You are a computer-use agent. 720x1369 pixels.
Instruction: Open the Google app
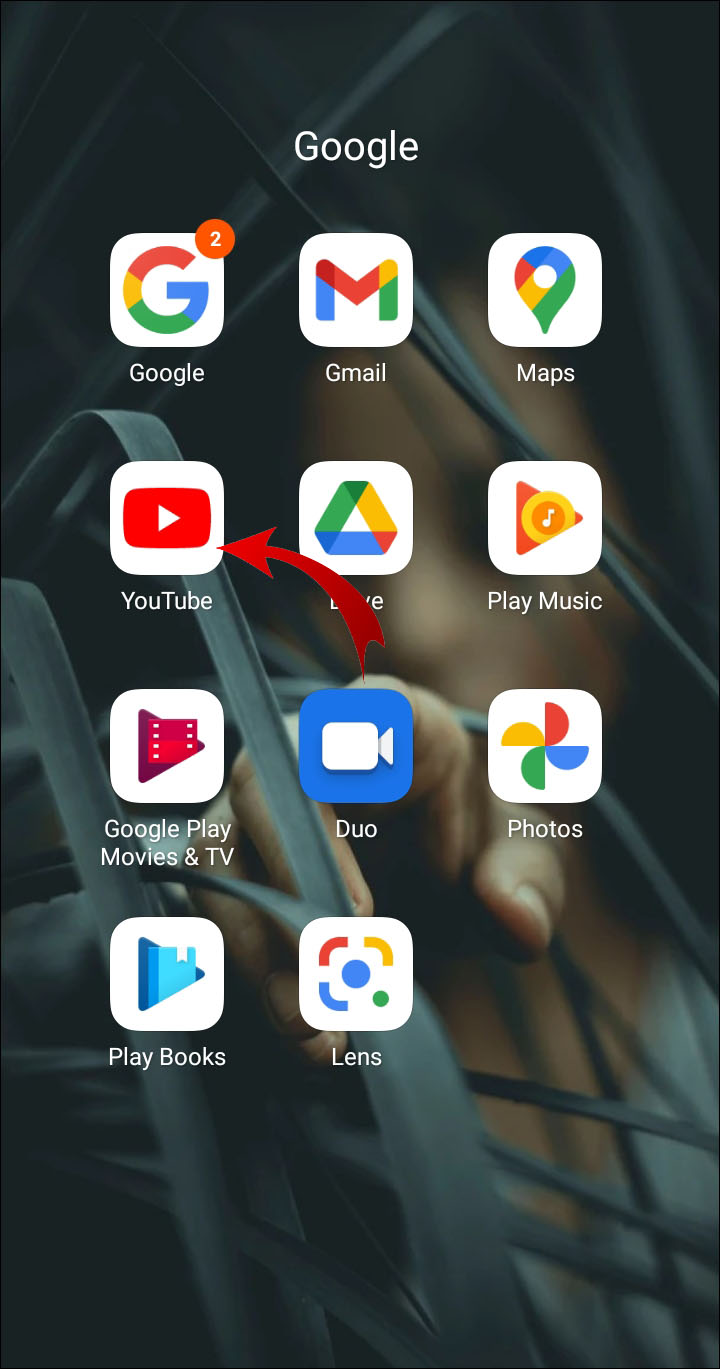point(167,291)
